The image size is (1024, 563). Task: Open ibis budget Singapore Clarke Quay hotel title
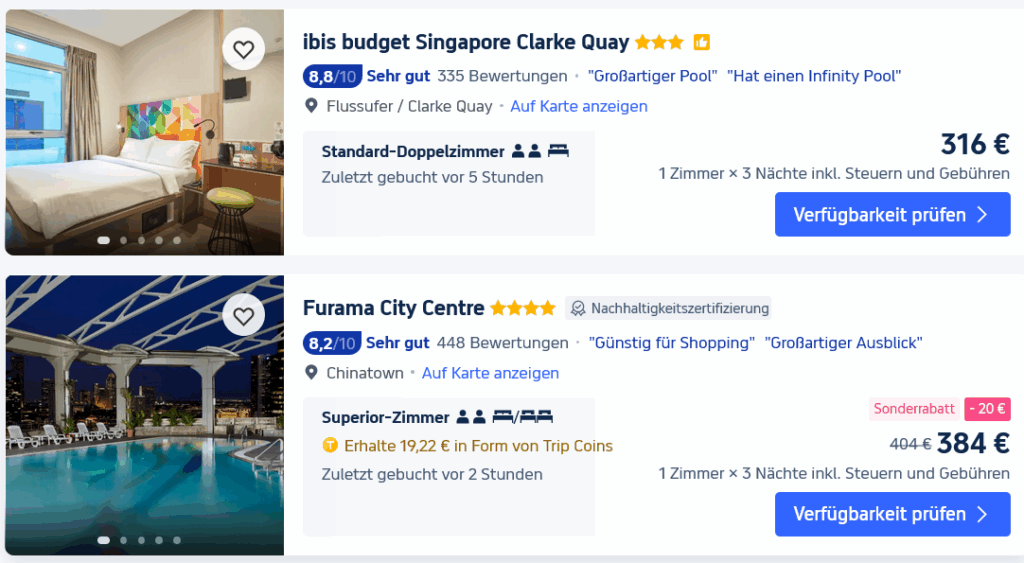465,42
